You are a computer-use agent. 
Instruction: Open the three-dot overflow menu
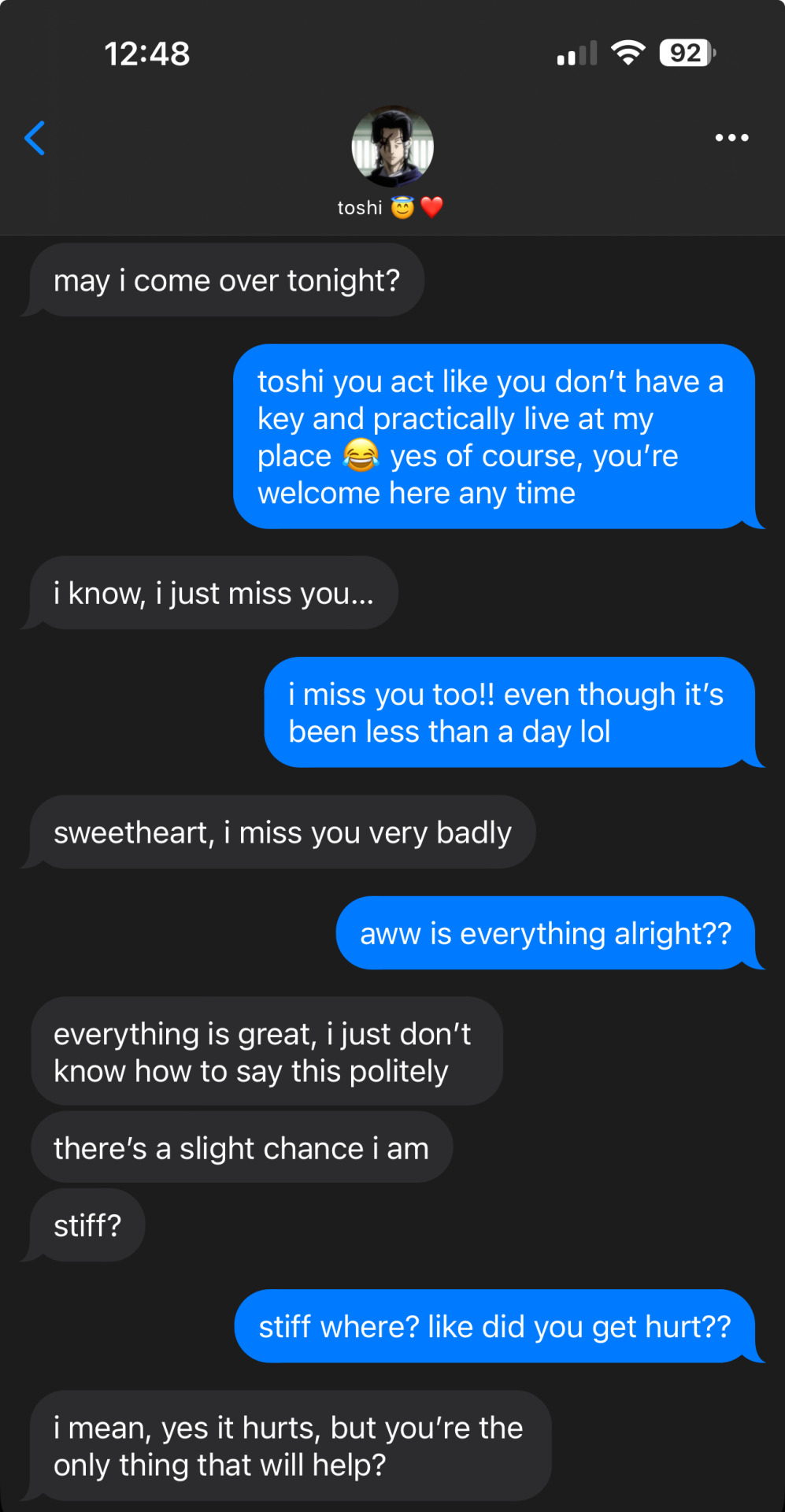click(731, 138)
